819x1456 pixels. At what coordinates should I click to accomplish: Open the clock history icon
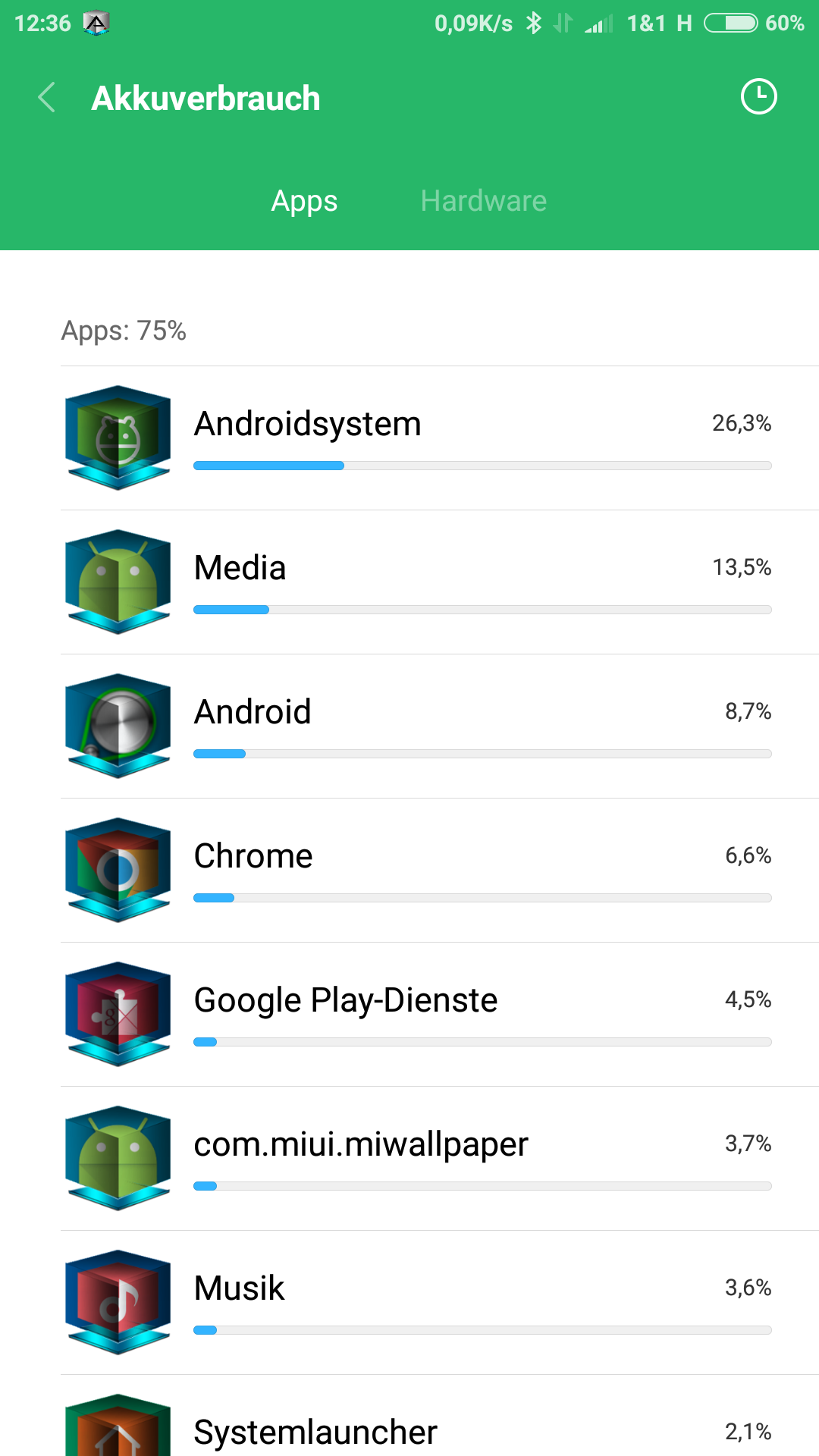coord(758,97)
